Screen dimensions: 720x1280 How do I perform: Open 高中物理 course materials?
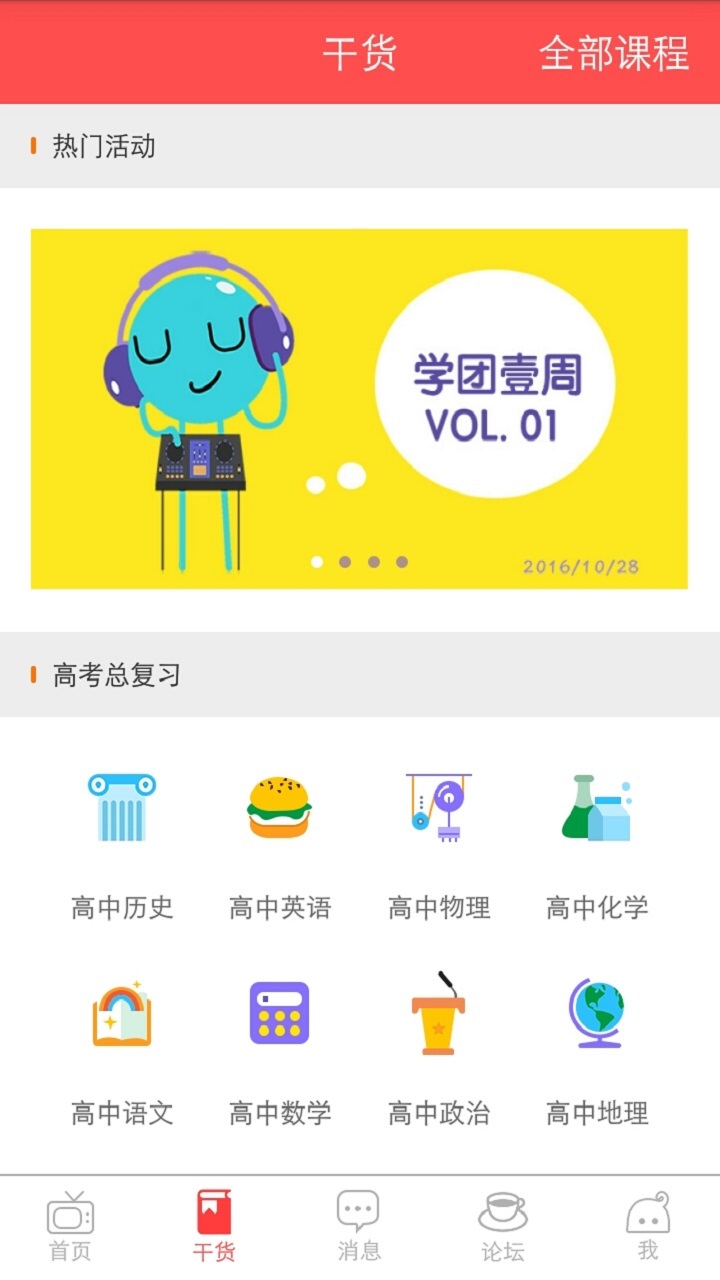439,845
